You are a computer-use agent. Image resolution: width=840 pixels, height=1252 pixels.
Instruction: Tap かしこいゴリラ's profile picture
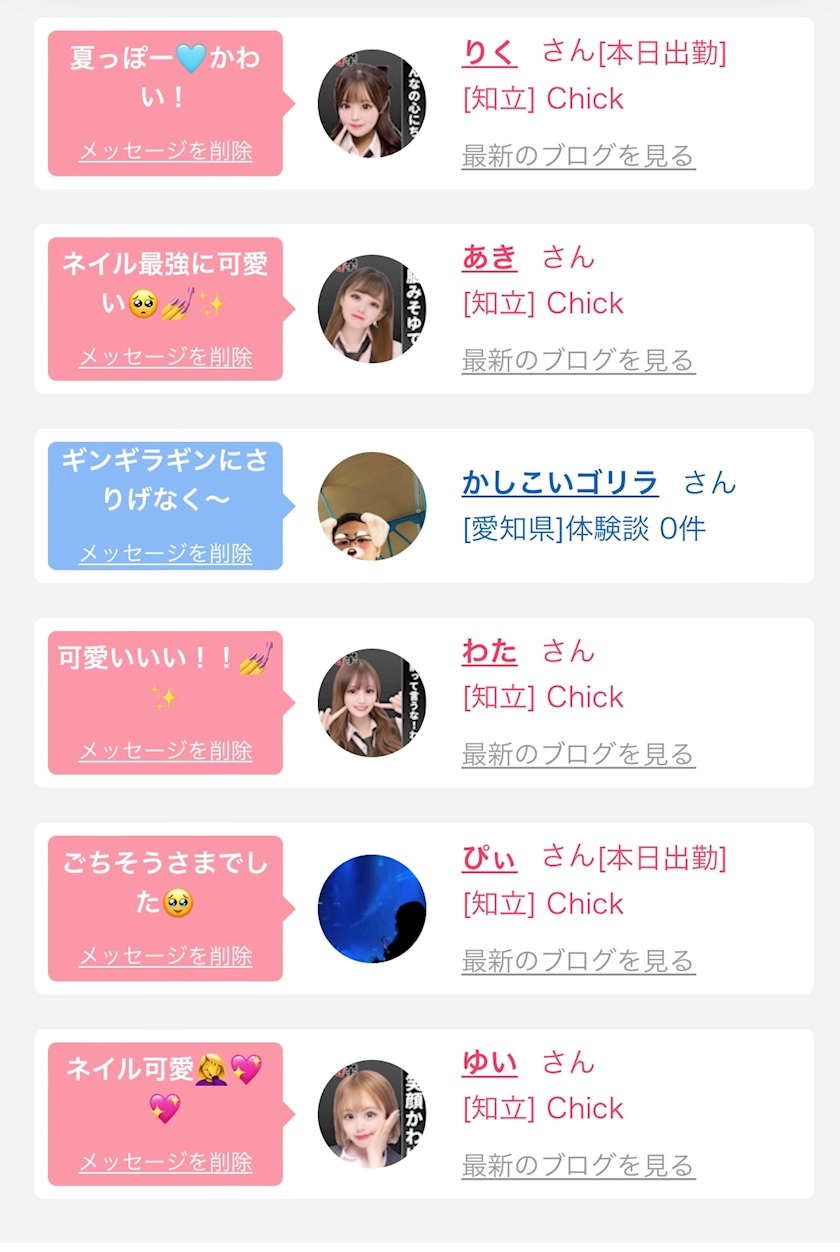pyautogui.click(x=372, y=506)
